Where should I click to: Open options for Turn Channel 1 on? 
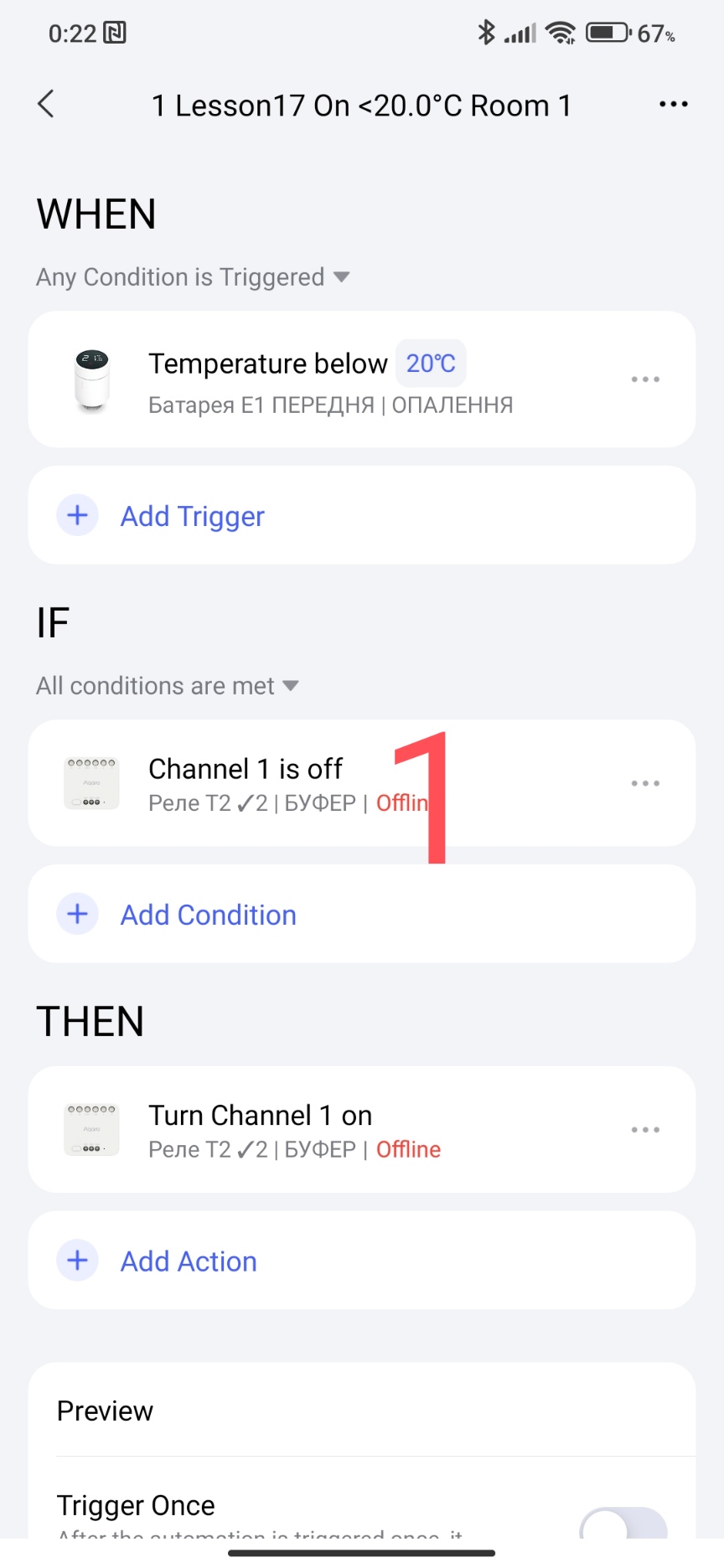645,1130
